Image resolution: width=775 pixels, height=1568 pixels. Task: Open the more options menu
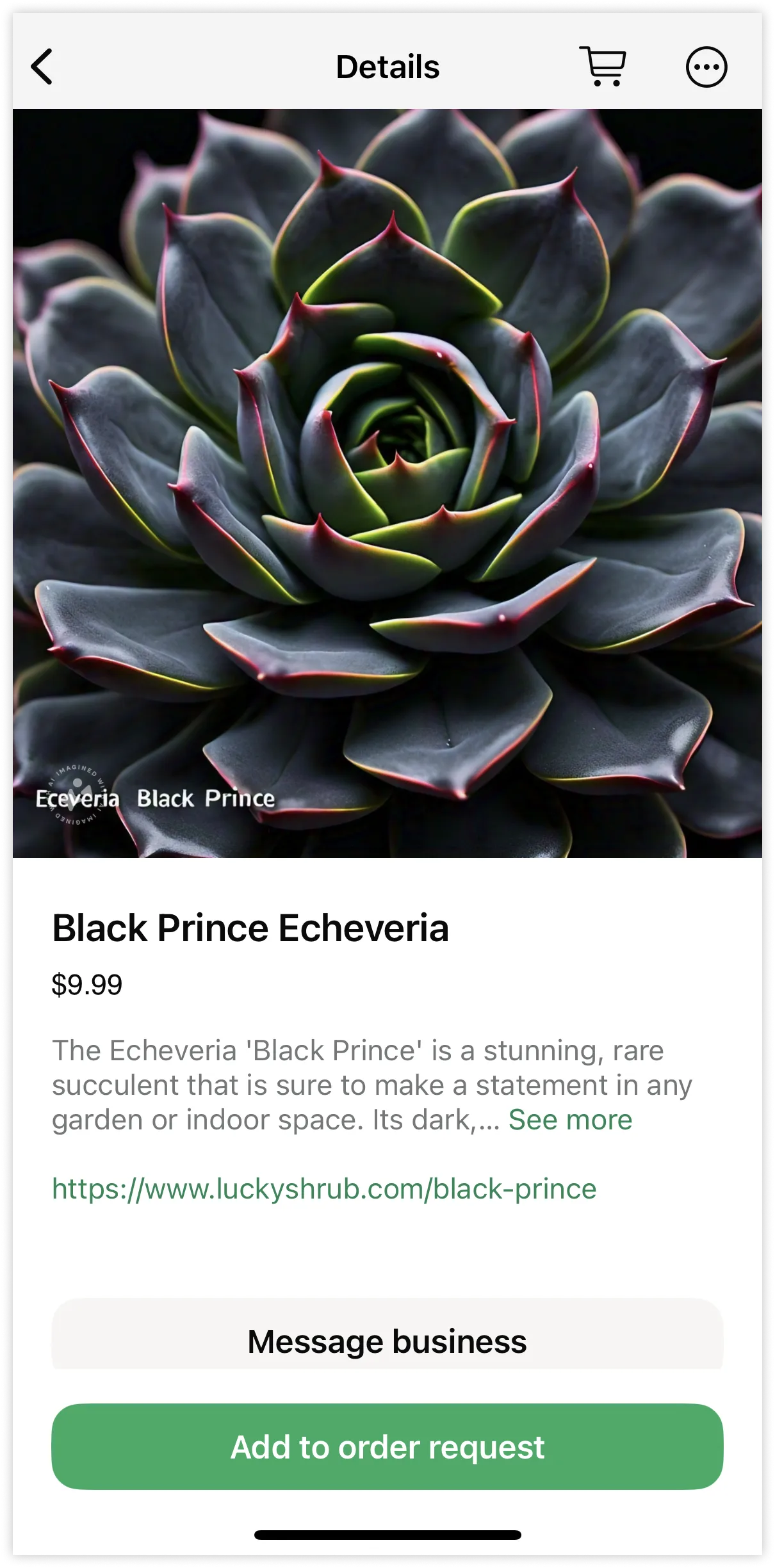coord(706,67)
